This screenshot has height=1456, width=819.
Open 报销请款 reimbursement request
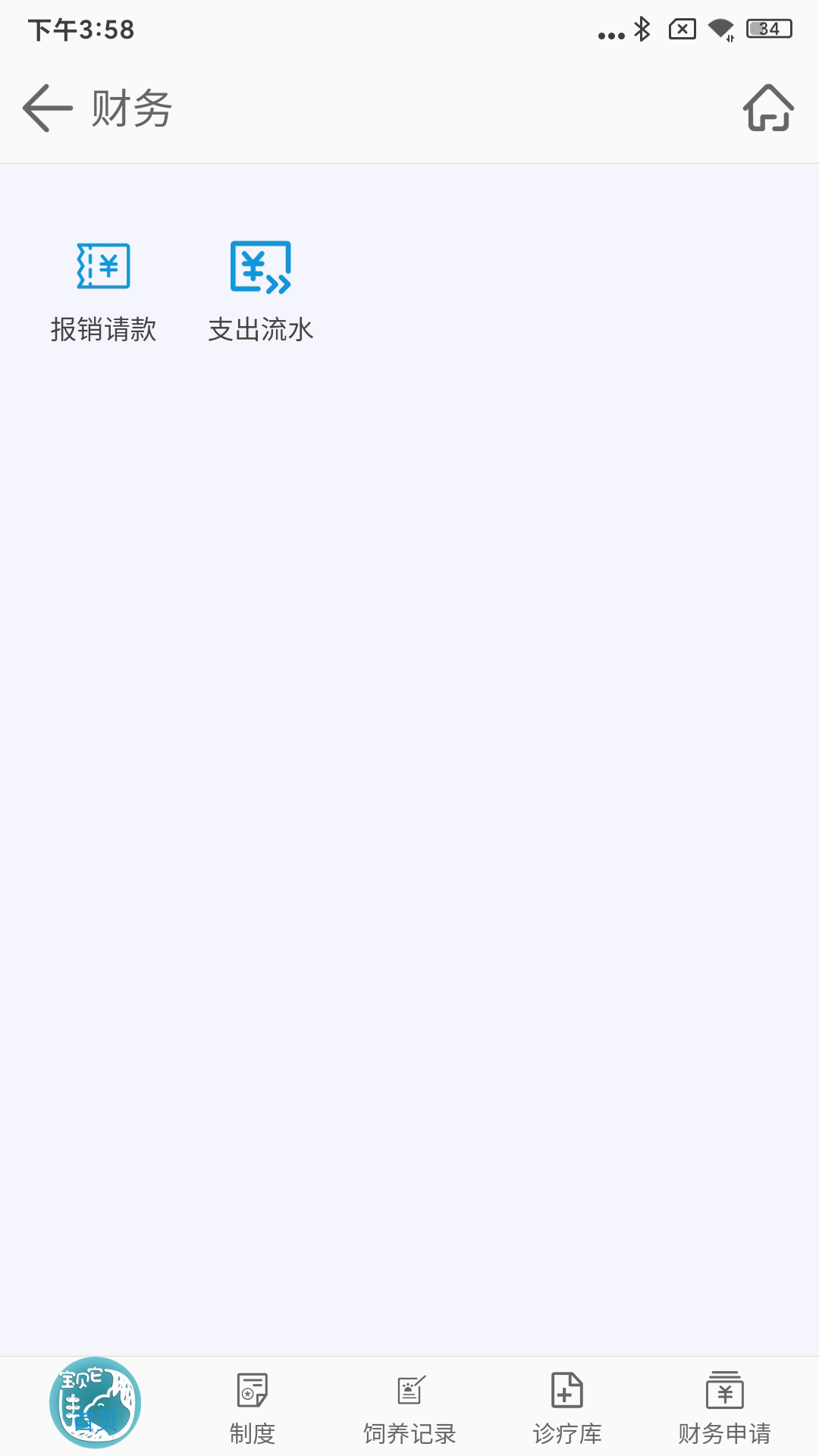tap(103, 292)
